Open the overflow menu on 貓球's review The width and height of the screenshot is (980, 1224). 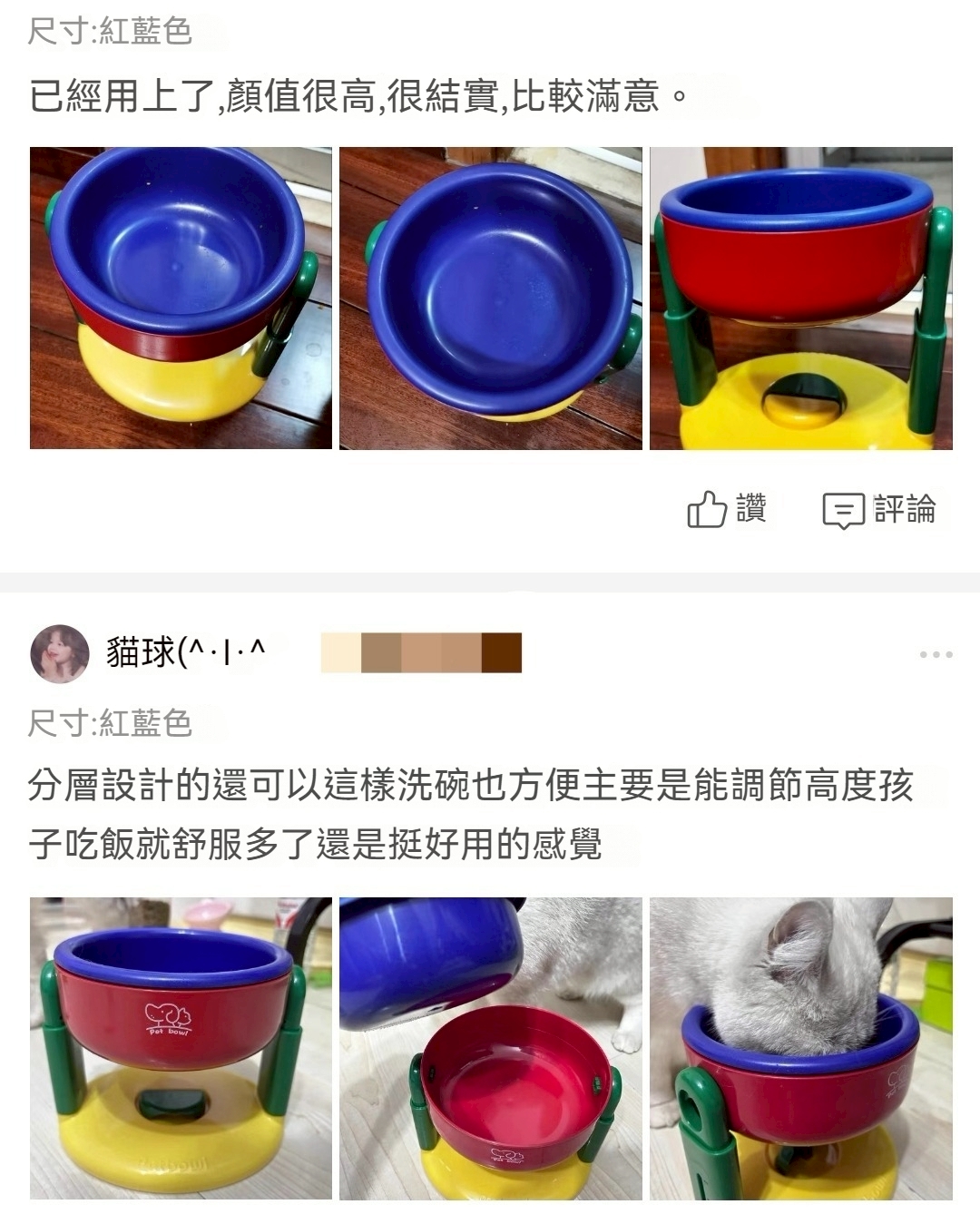pyautogui.click(x=935, y=654)
